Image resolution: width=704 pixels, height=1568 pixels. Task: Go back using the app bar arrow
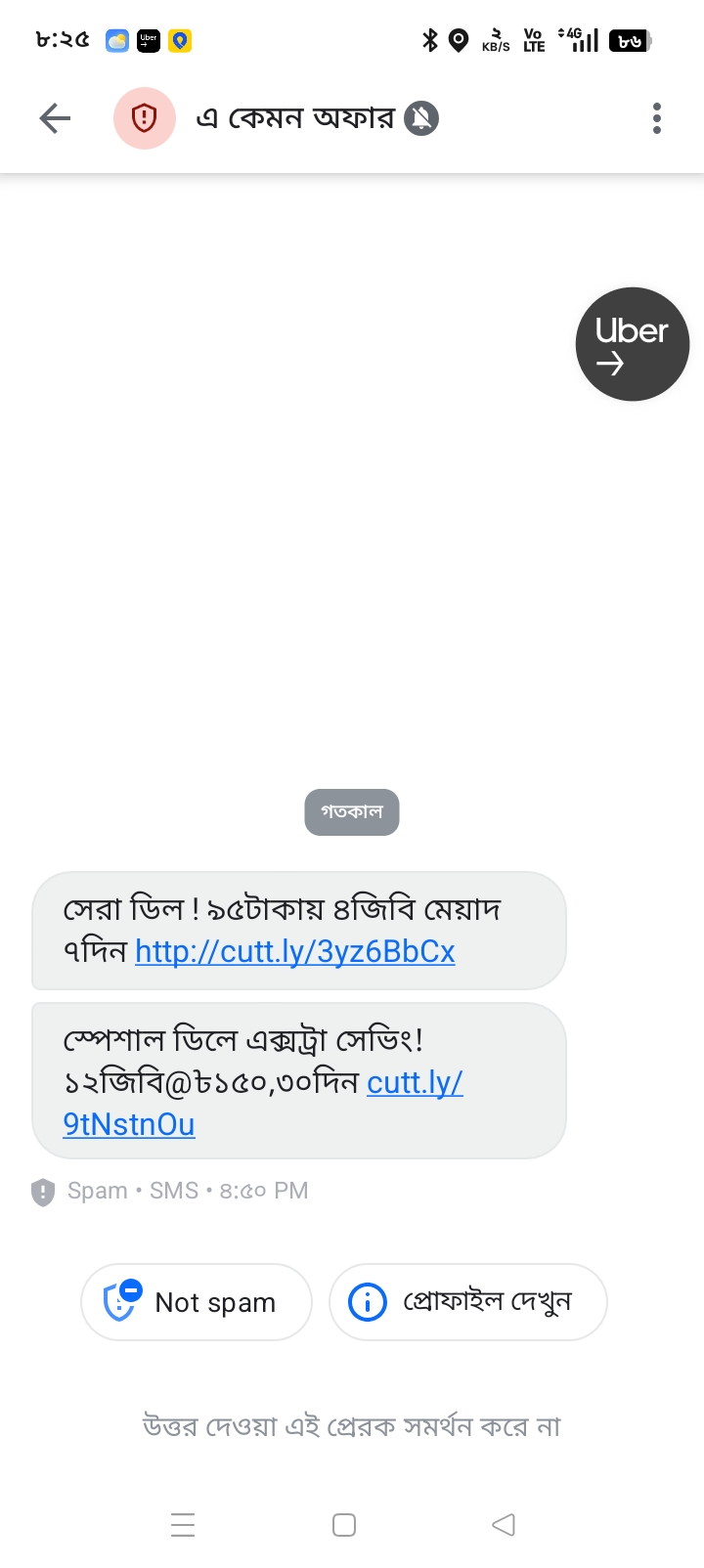[55, 118]
